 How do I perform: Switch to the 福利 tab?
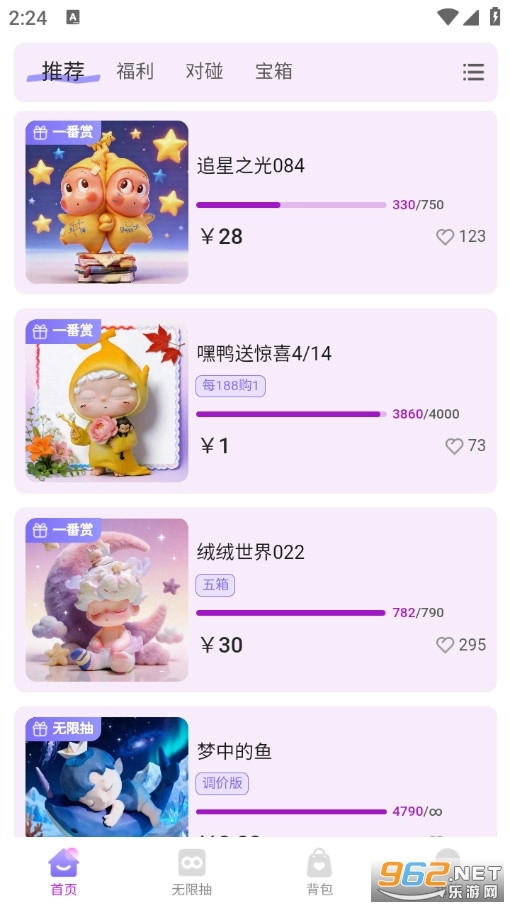(x=135, y=71)
